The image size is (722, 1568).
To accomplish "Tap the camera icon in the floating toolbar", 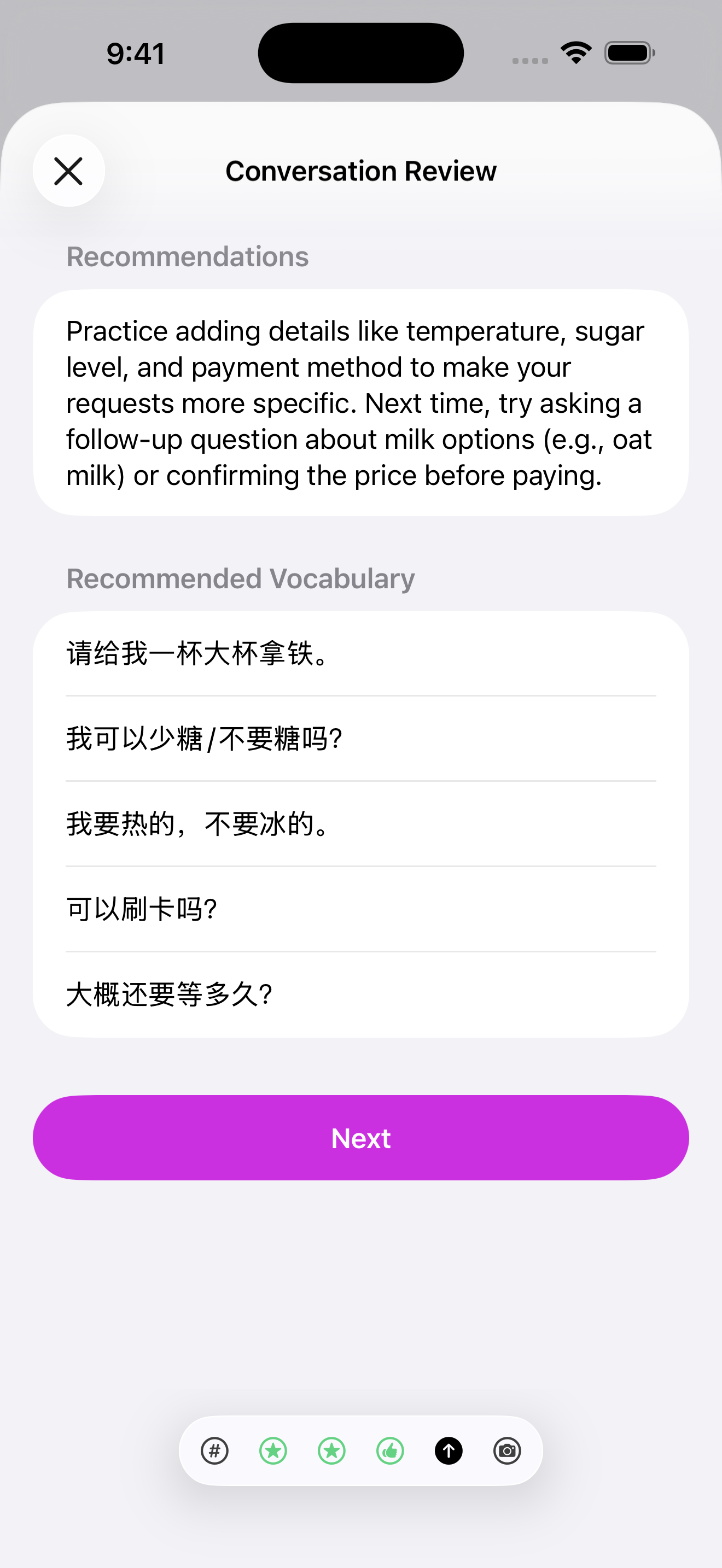I will (507, 1451).
